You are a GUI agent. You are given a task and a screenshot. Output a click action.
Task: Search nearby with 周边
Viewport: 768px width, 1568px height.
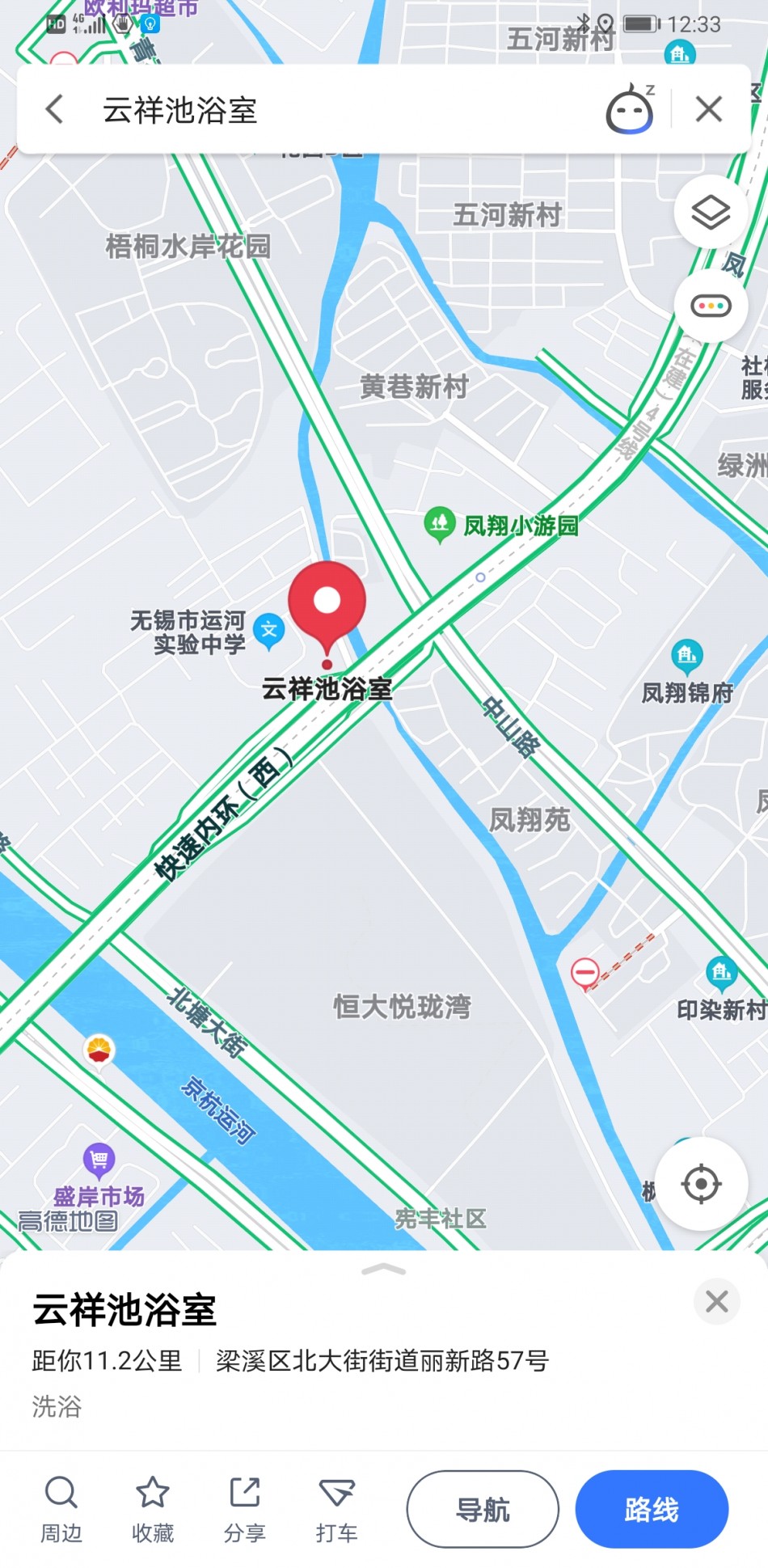61,1509
